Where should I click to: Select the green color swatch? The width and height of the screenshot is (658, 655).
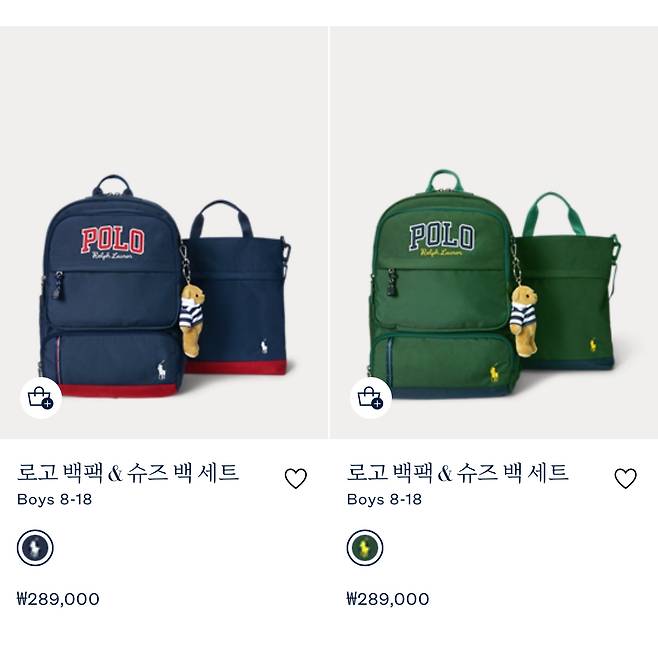pos(365,548)
